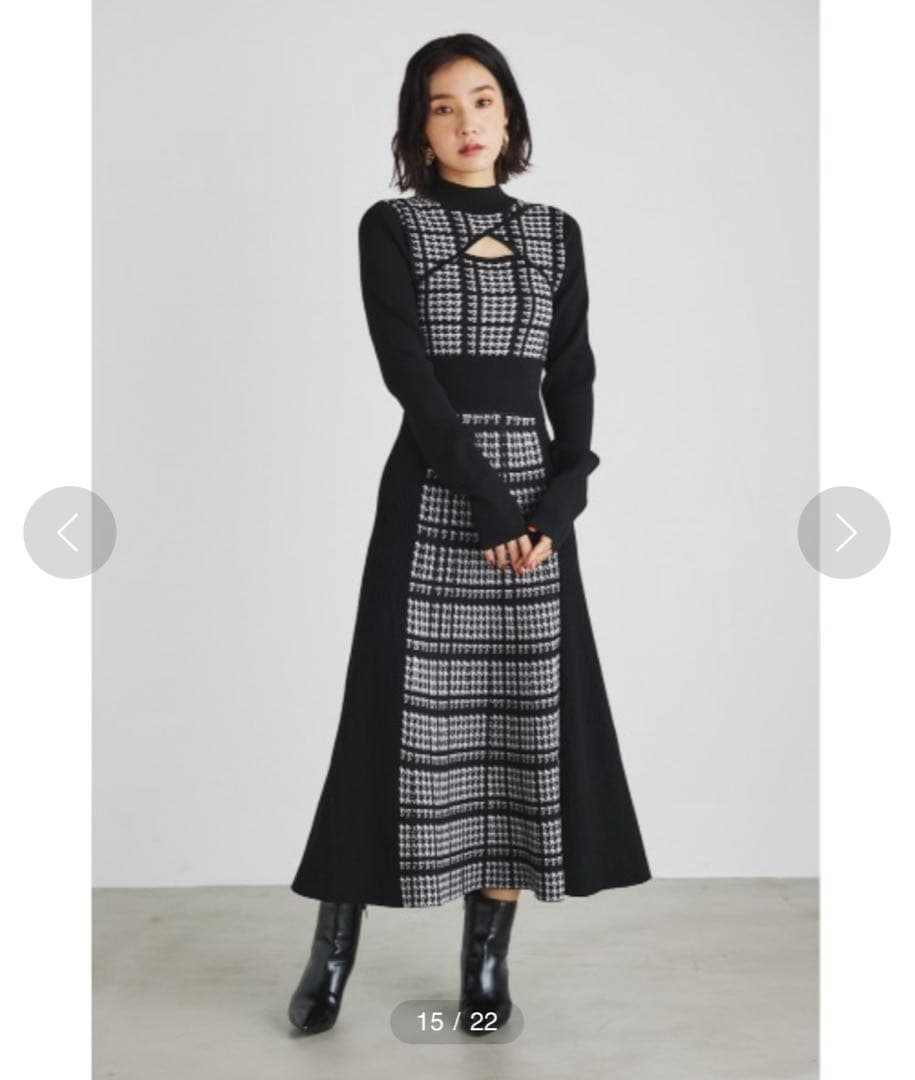Go to the previous product photo
The height and width of the screenshot is (1080, 915).
click(69, 532)
